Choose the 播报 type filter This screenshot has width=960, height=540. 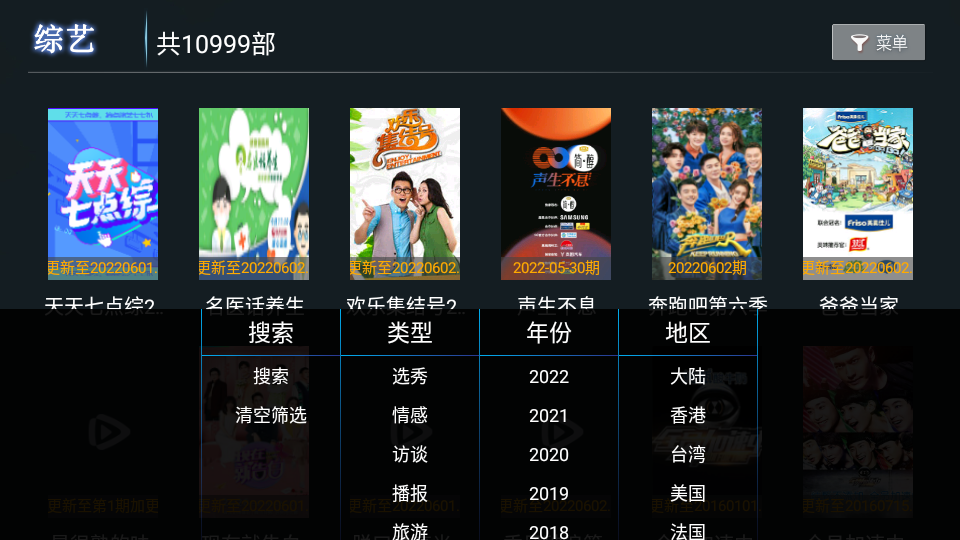[410, 493]
